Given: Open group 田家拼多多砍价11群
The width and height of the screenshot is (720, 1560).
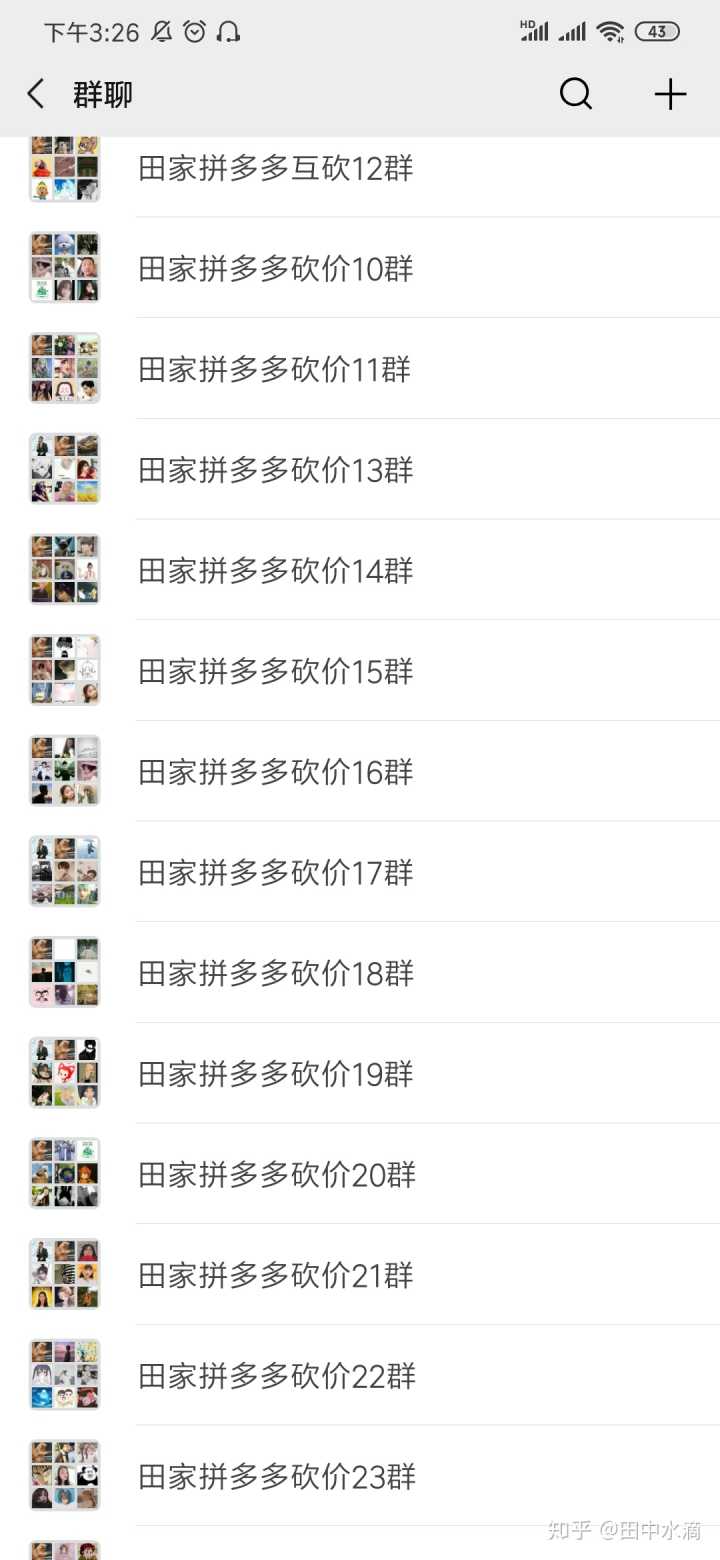Looking at the screenshot, I should tap(275, 370).
